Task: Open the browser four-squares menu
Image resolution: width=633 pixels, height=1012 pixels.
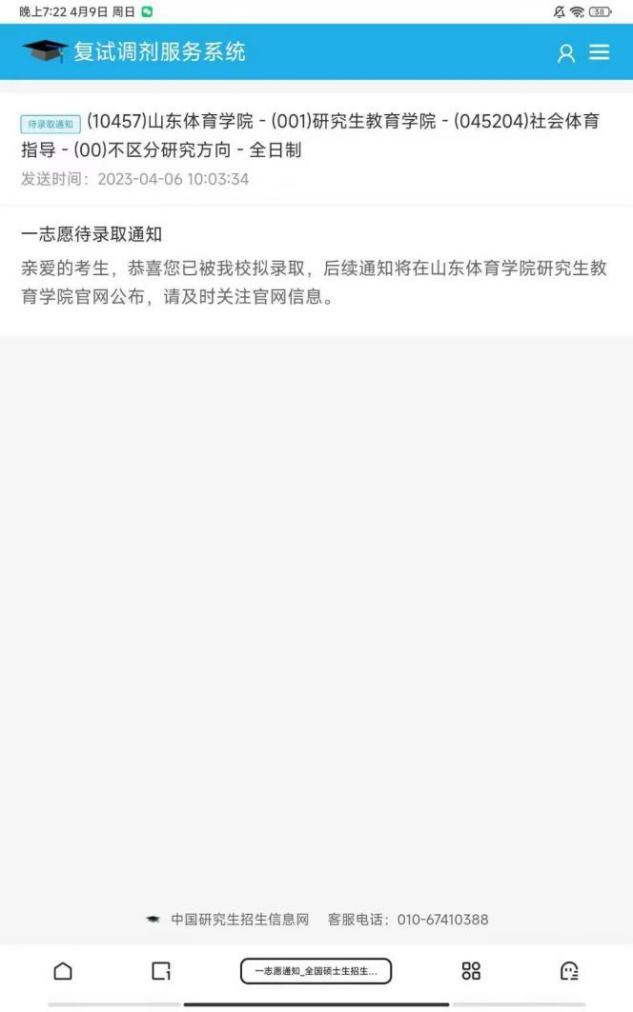Action: coord(471,971)
